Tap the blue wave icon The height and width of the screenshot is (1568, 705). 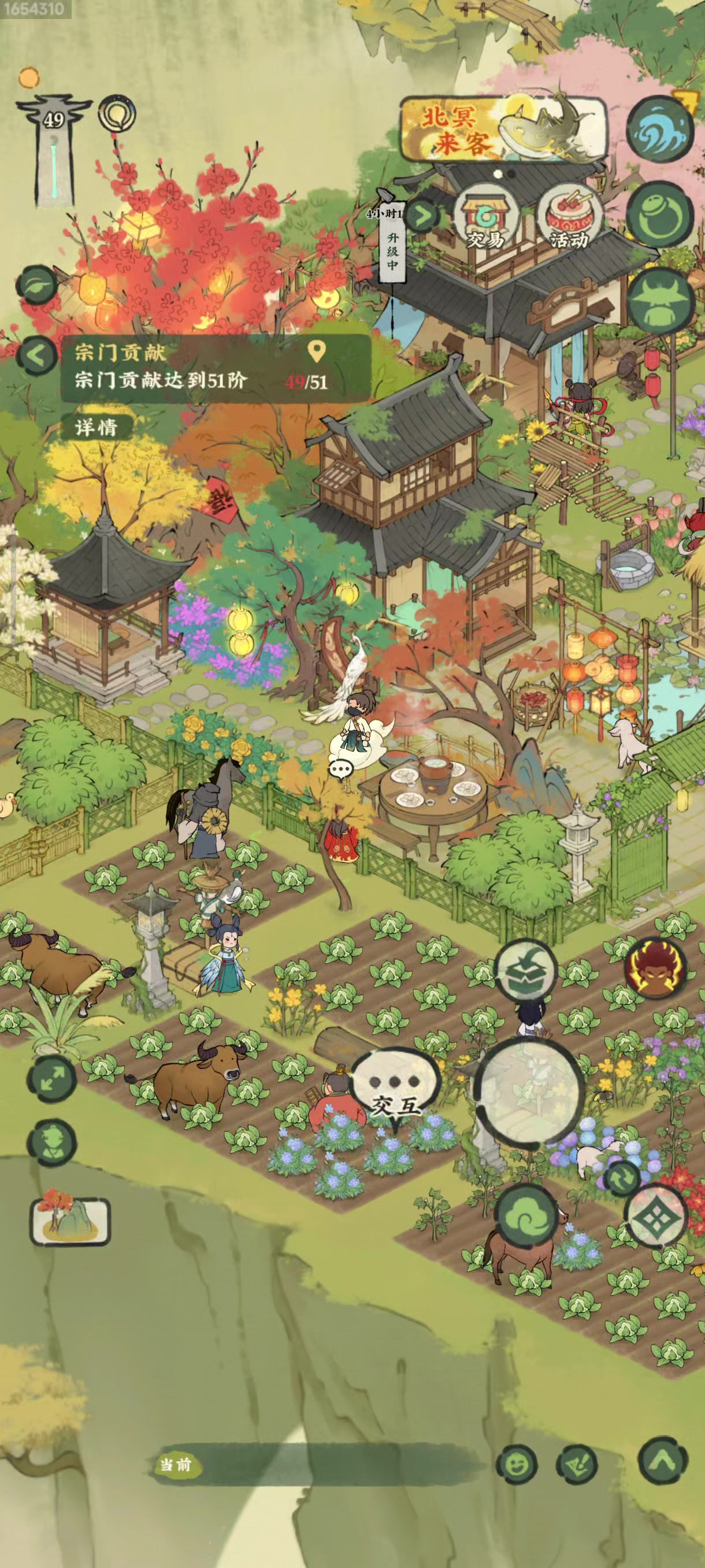tap(660, 130)
